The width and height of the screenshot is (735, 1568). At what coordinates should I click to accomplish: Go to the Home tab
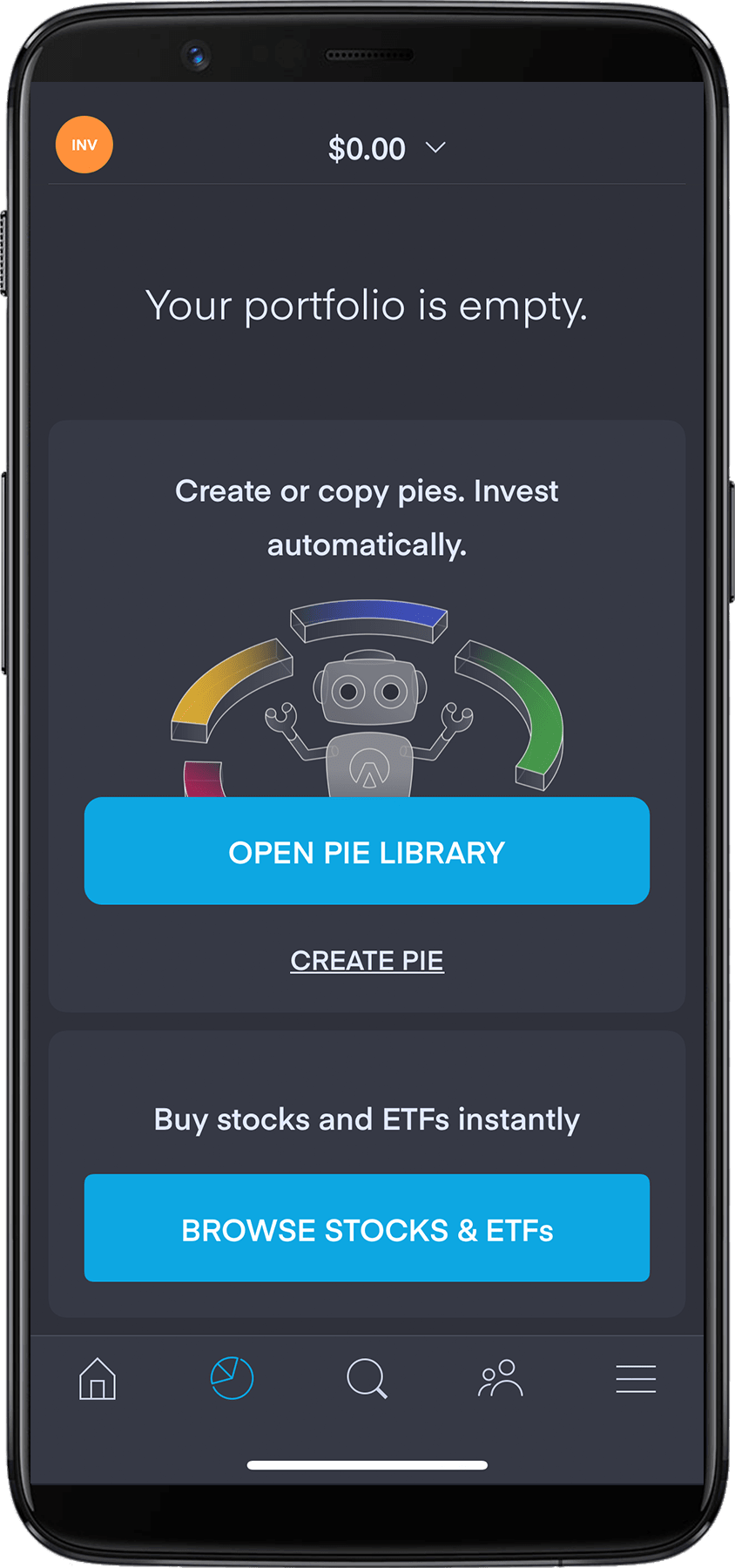[x=98, y=1379]
